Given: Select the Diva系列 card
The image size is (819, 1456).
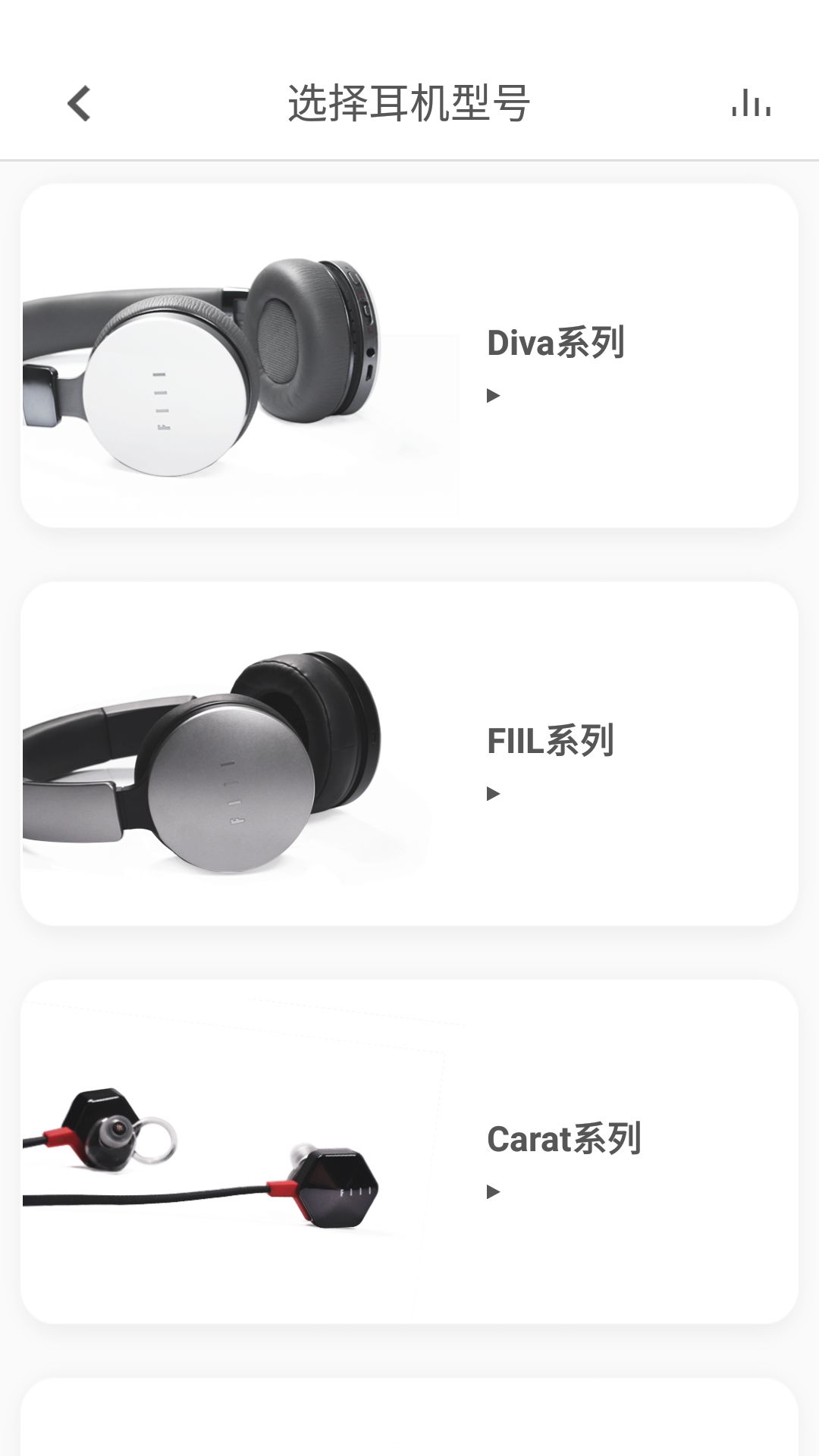Looking at the screenshot, I should click(x=409, y=356).
